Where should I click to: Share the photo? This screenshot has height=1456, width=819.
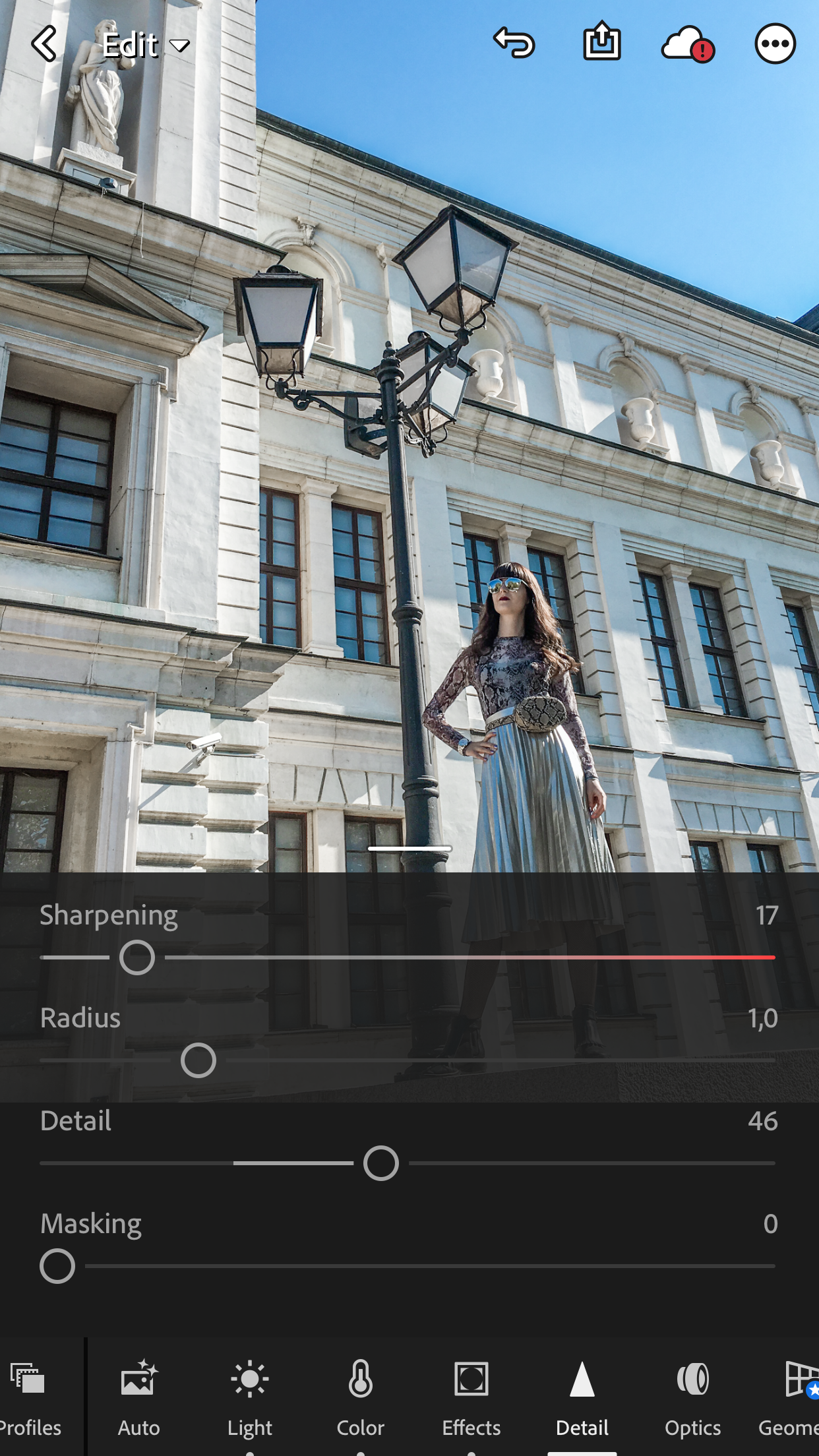tap(601, 41)
